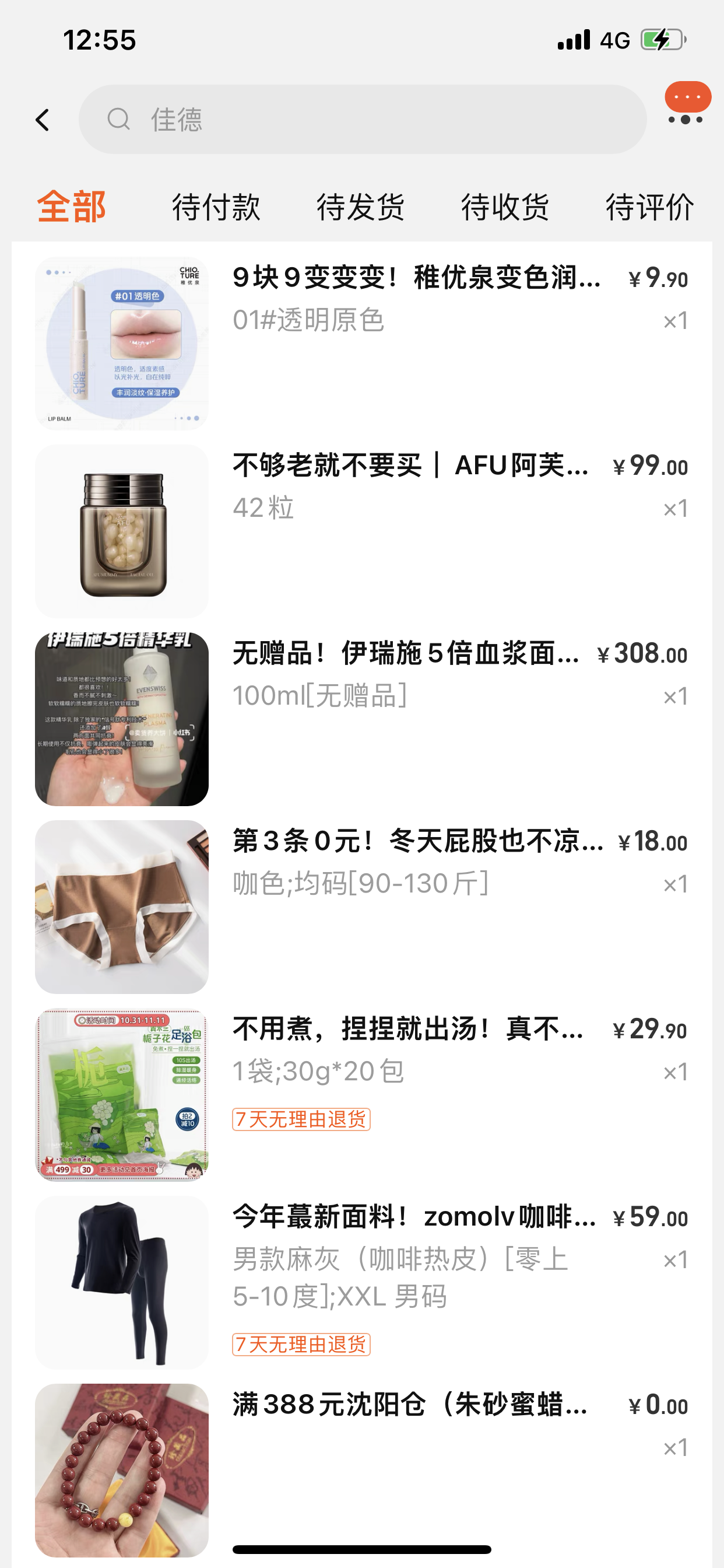Switch to the 待评价 tab

[649, 207]
